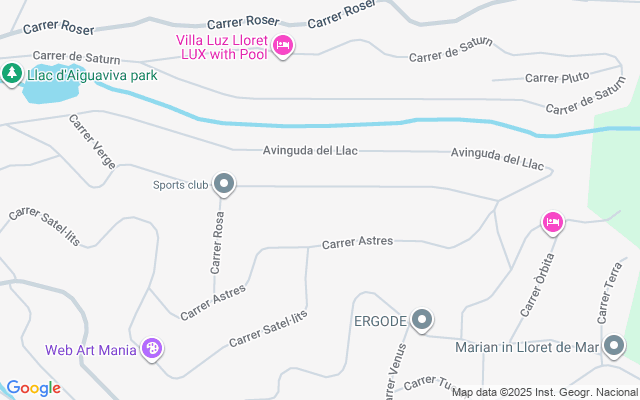Open the ERGODE location pin
The width and height of the screenshot is (640, 400).
click(422, 320)
